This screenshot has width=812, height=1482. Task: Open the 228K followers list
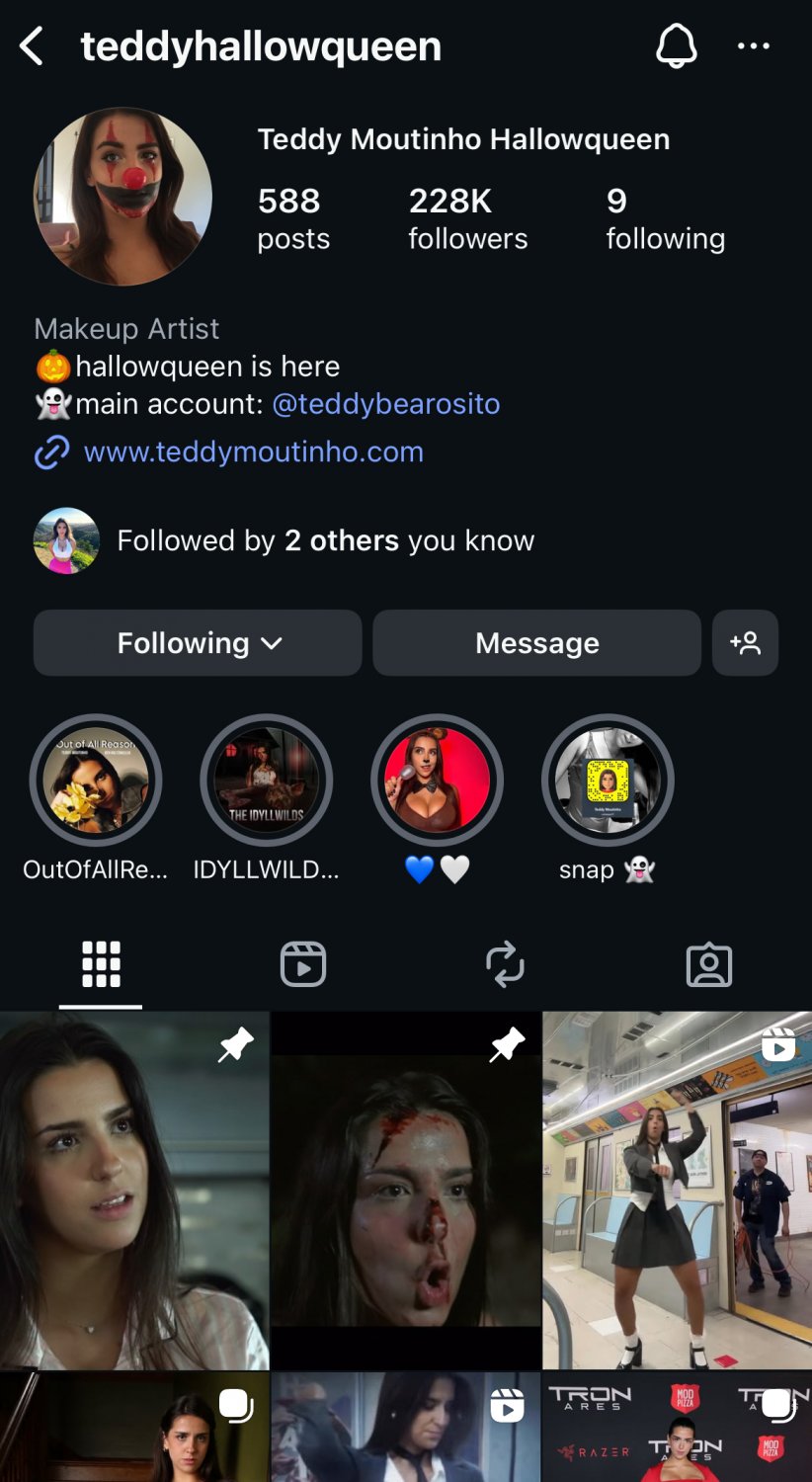click(467, 218)
